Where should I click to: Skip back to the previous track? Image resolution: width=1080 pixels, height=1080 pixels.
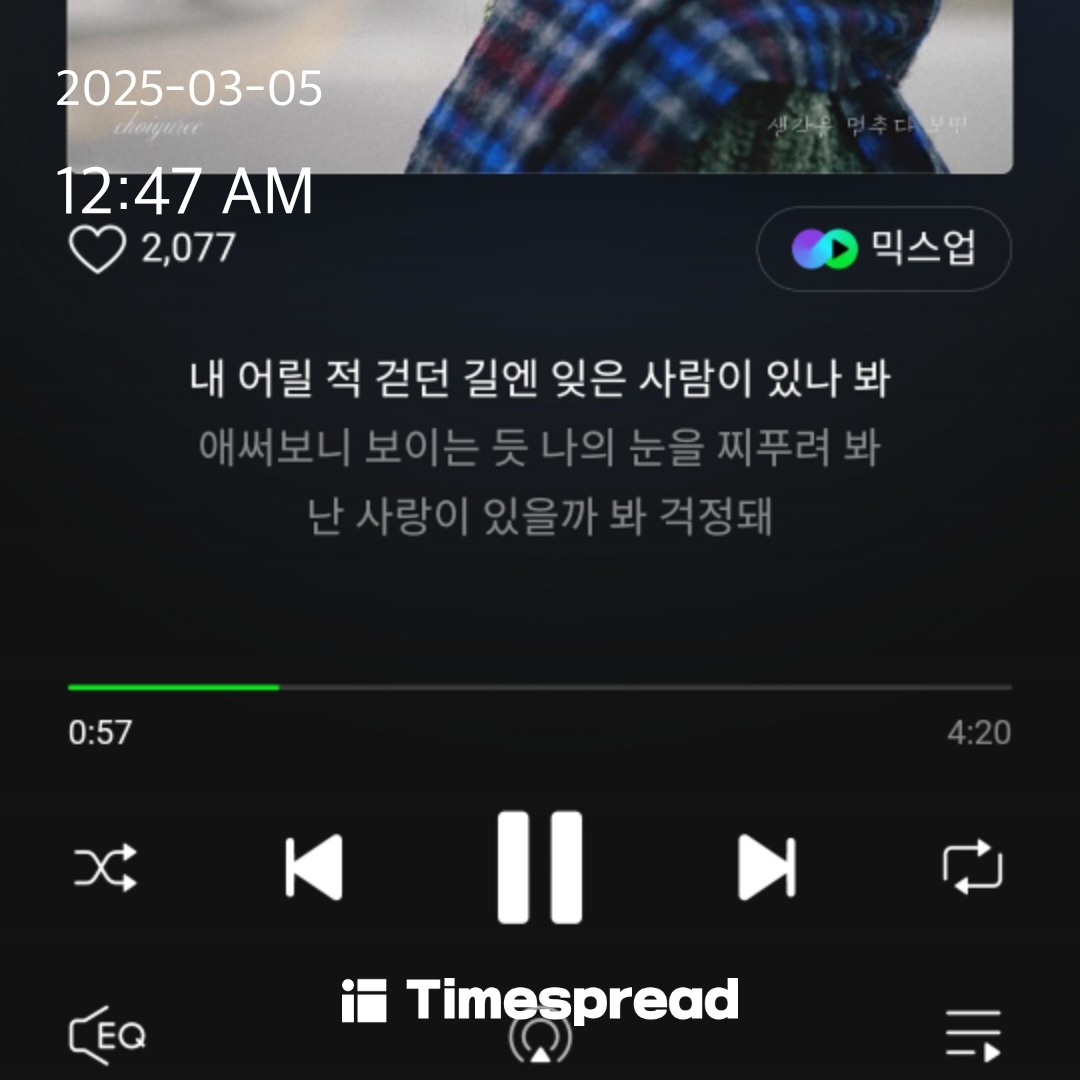point(315,867)
